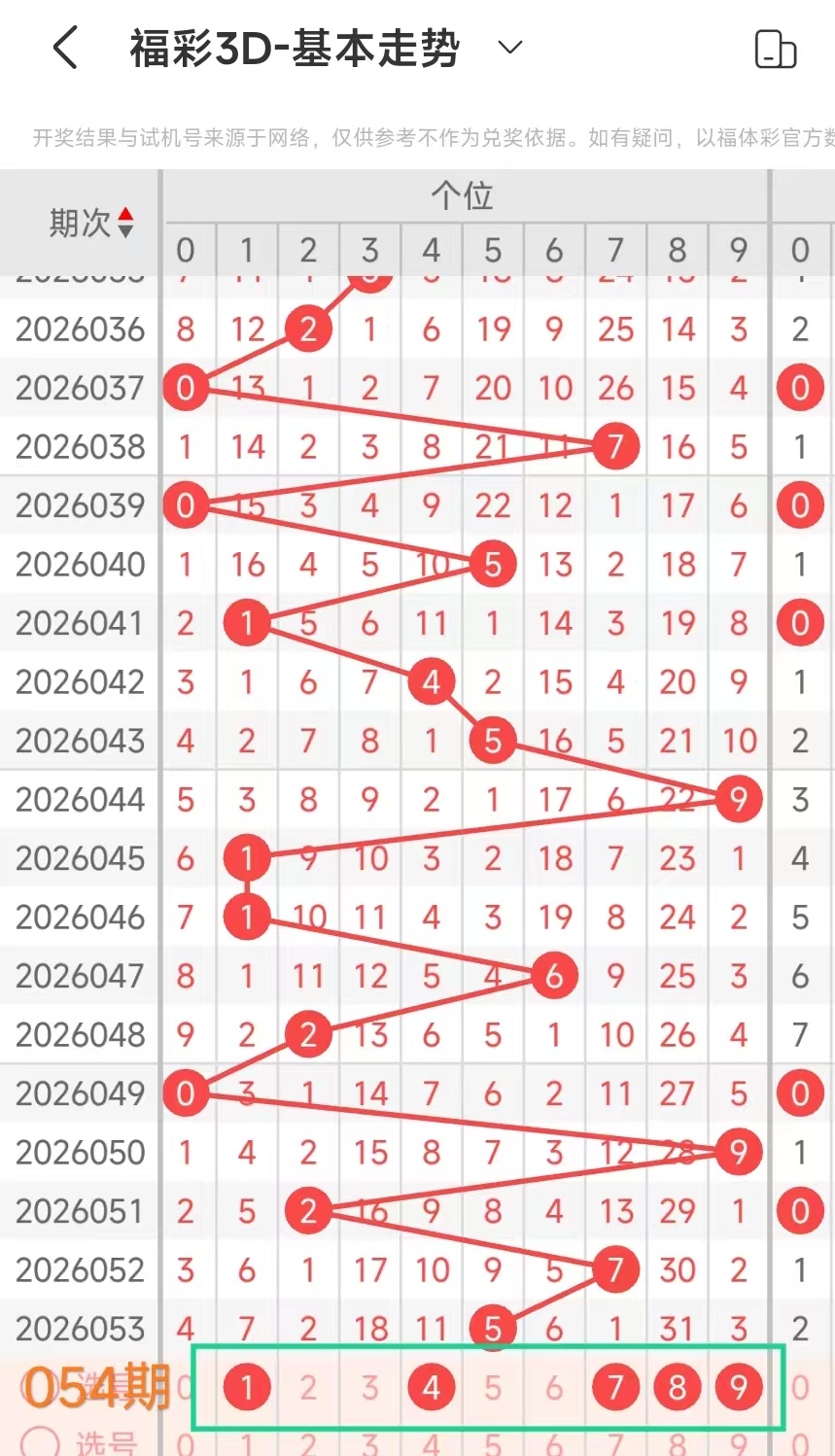Select the 选号 radio button in the bottom row
This screenshot has height=1456, width=835.
[x=41, y=1440]
